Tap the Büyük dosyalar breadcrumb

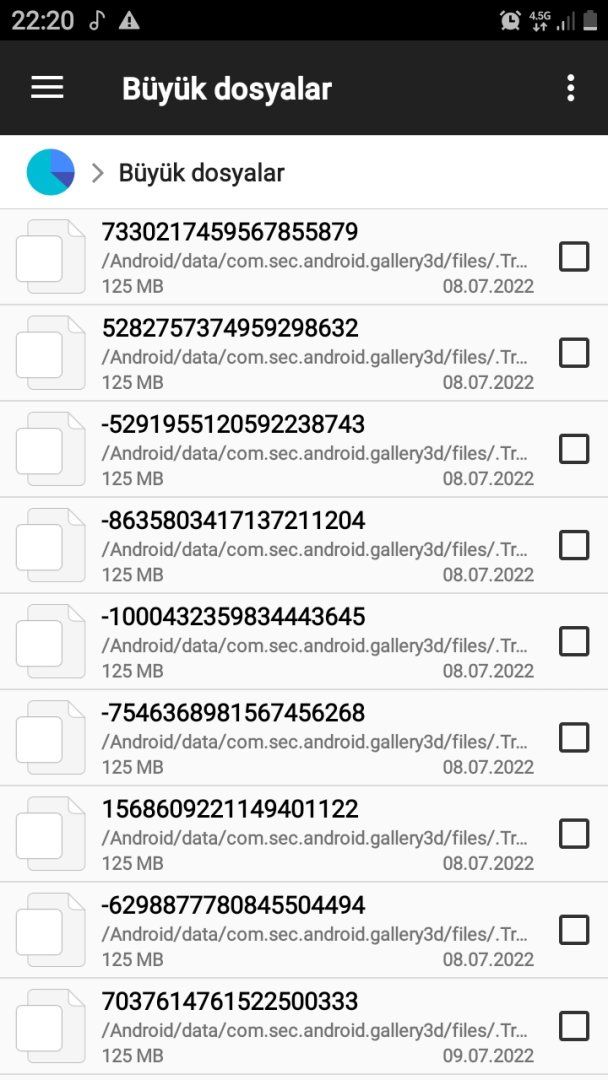(201, 173)
